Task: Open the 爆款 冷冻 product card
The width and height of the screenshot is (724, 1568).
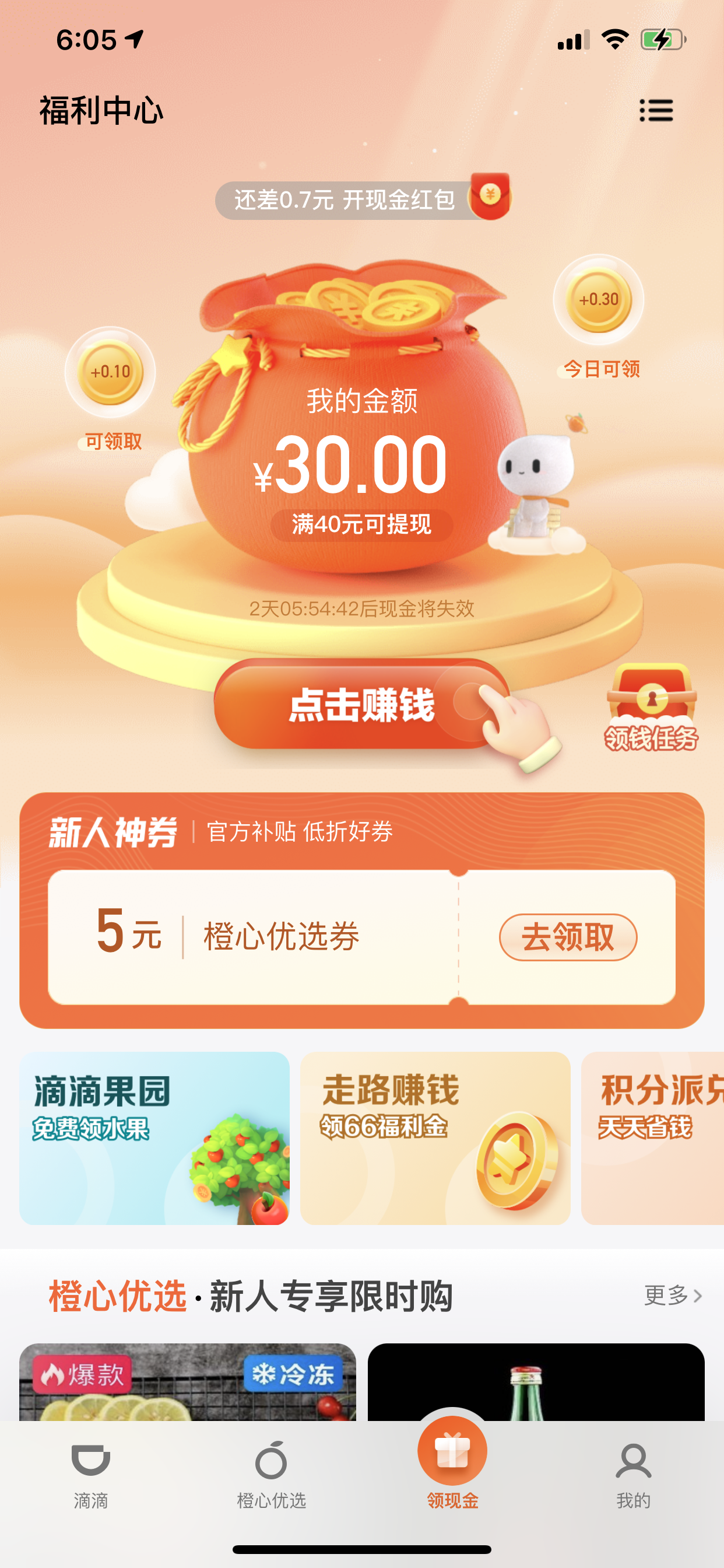Action: point(187,1382)
